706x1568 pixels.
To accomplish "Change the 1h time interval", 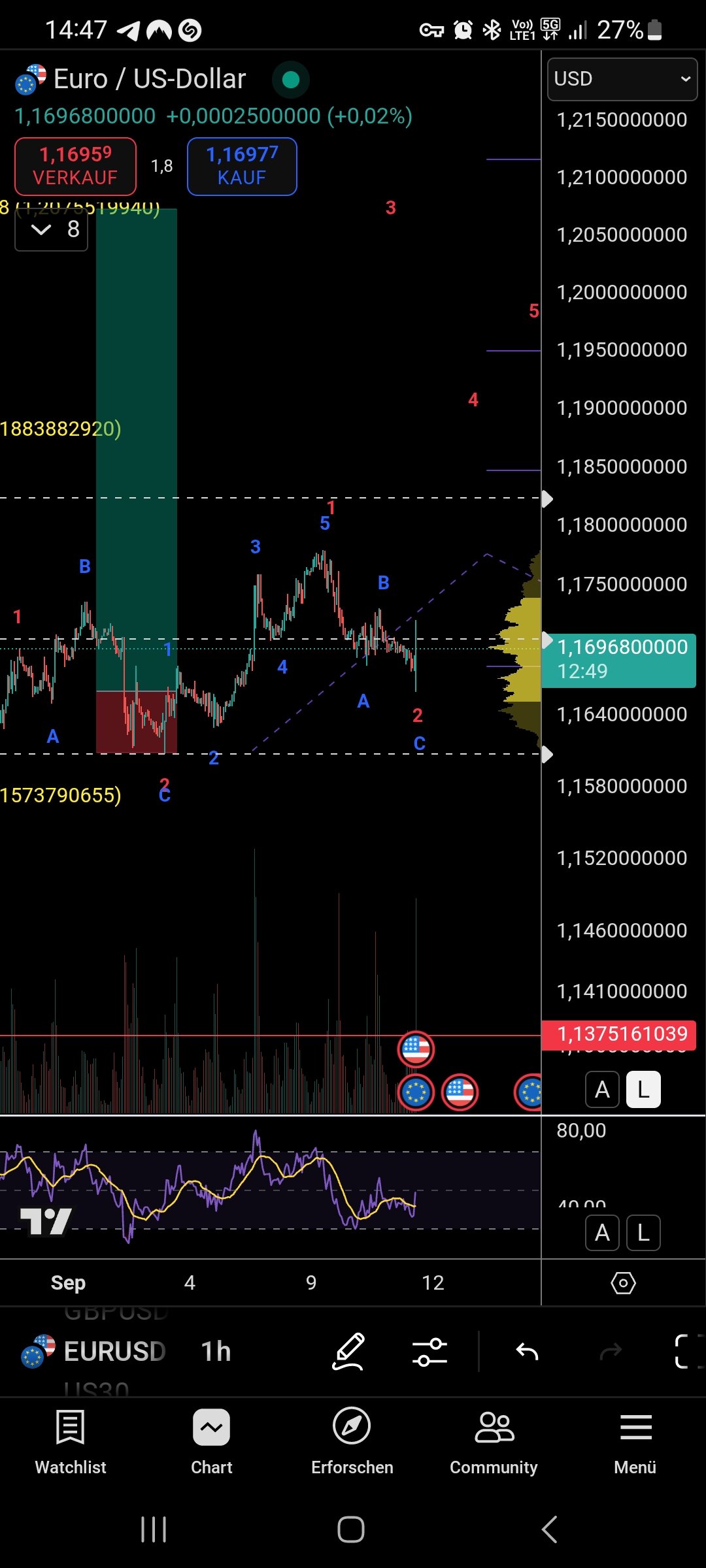I will 216,1352.
